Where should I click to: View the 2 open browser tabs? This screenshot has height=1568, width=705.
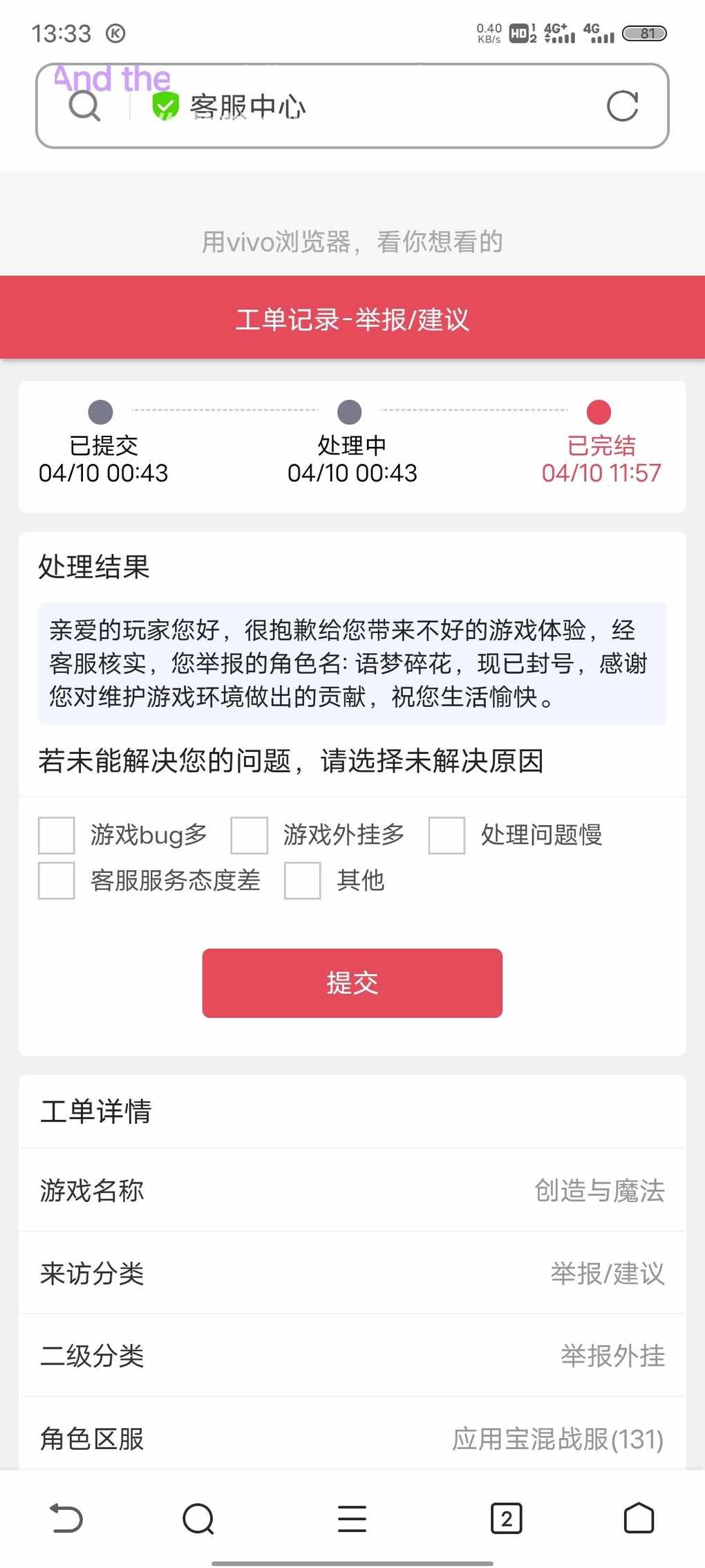507,1519
